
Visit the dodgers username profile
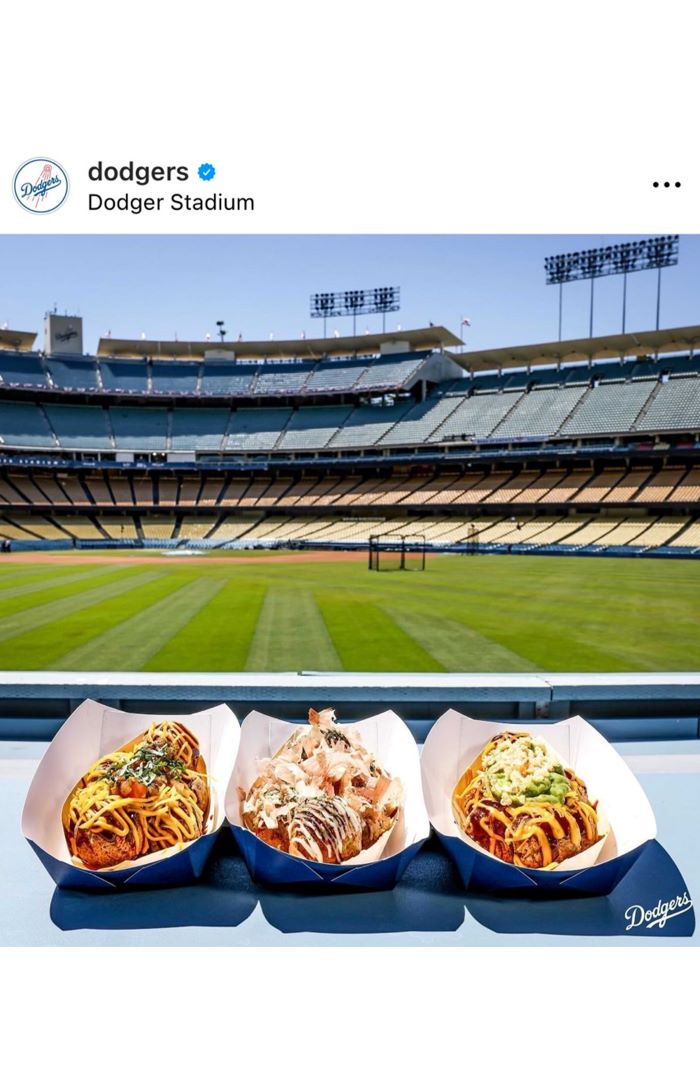point(138,171)
